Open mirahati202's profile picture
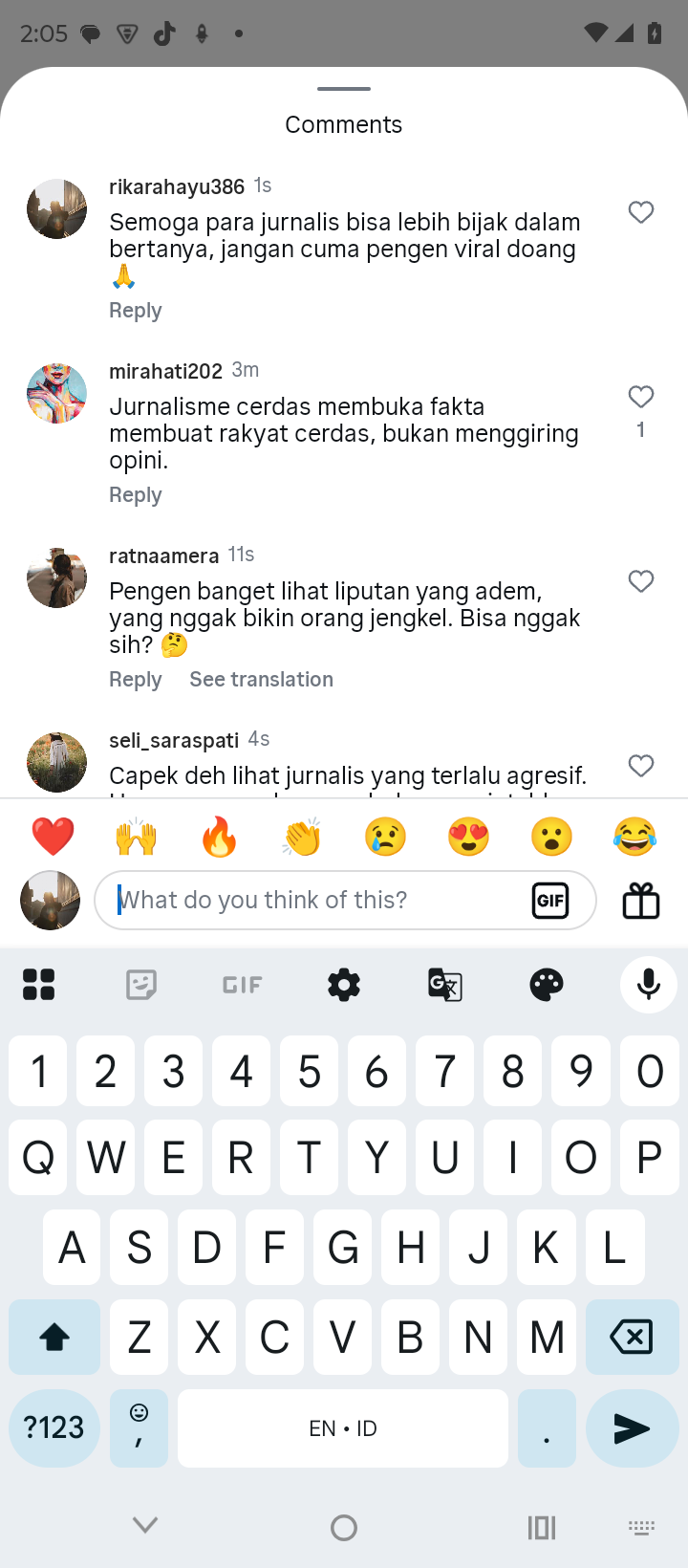This screenshot has width=688, height=1568. click(56, 393)
